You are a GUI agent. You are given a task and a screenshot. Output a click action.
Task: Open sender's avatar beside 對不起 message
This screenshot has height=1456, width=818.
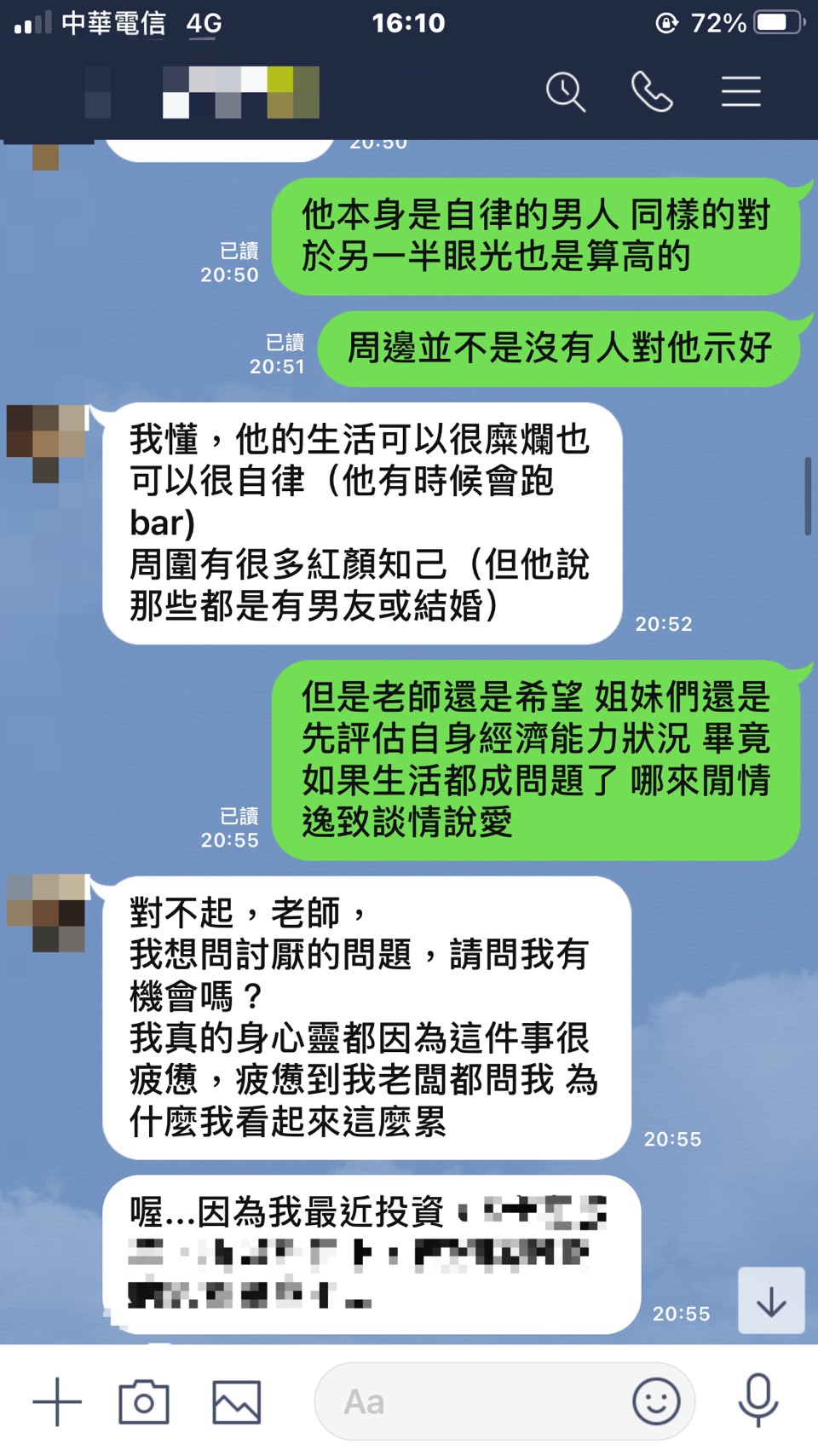(x=47, y=912)
